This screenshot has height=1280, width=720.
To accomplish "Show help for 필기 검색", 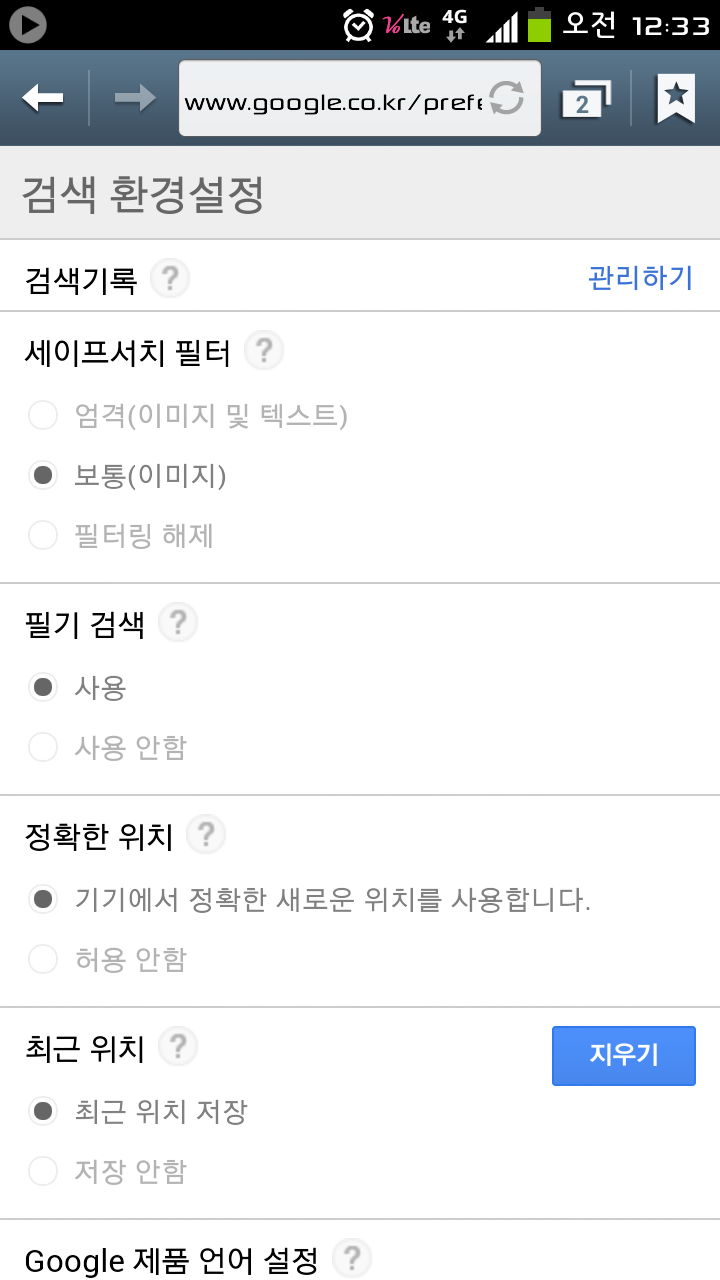I will point(178,624).
